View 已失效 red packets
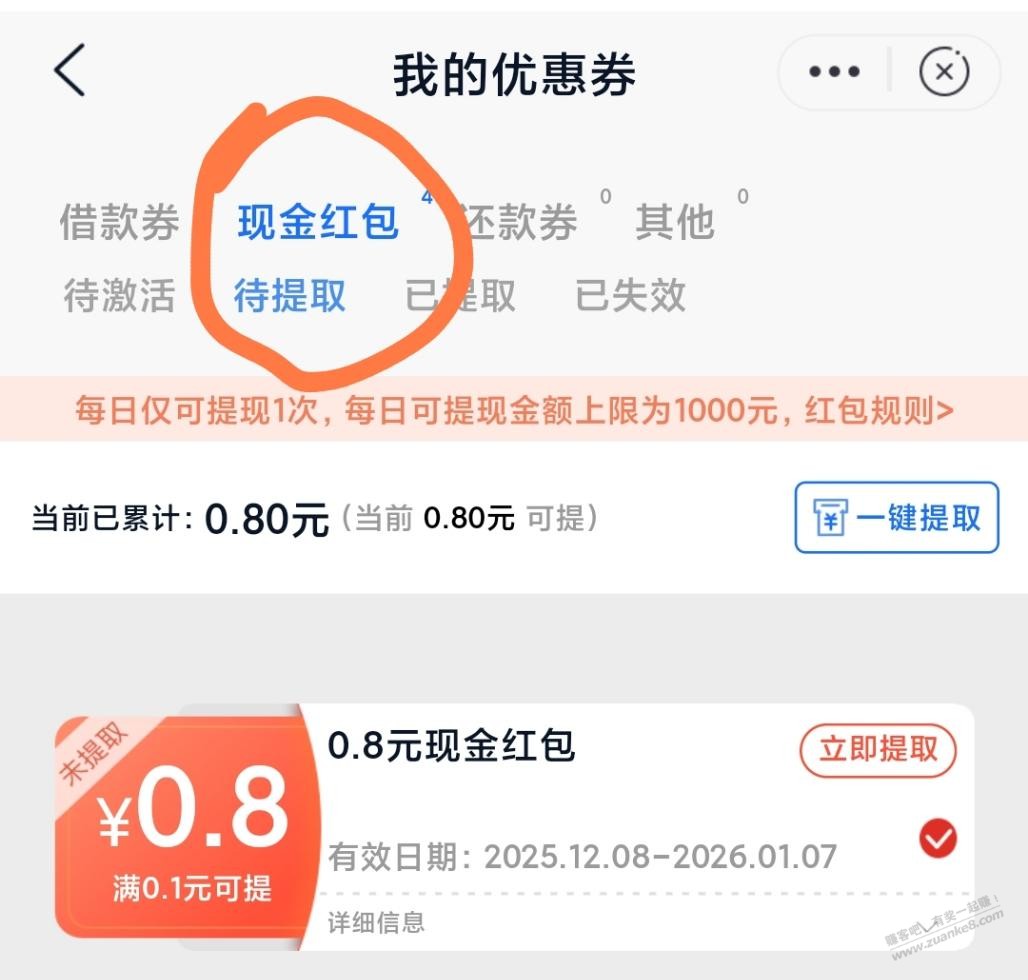 pos(631,296)
